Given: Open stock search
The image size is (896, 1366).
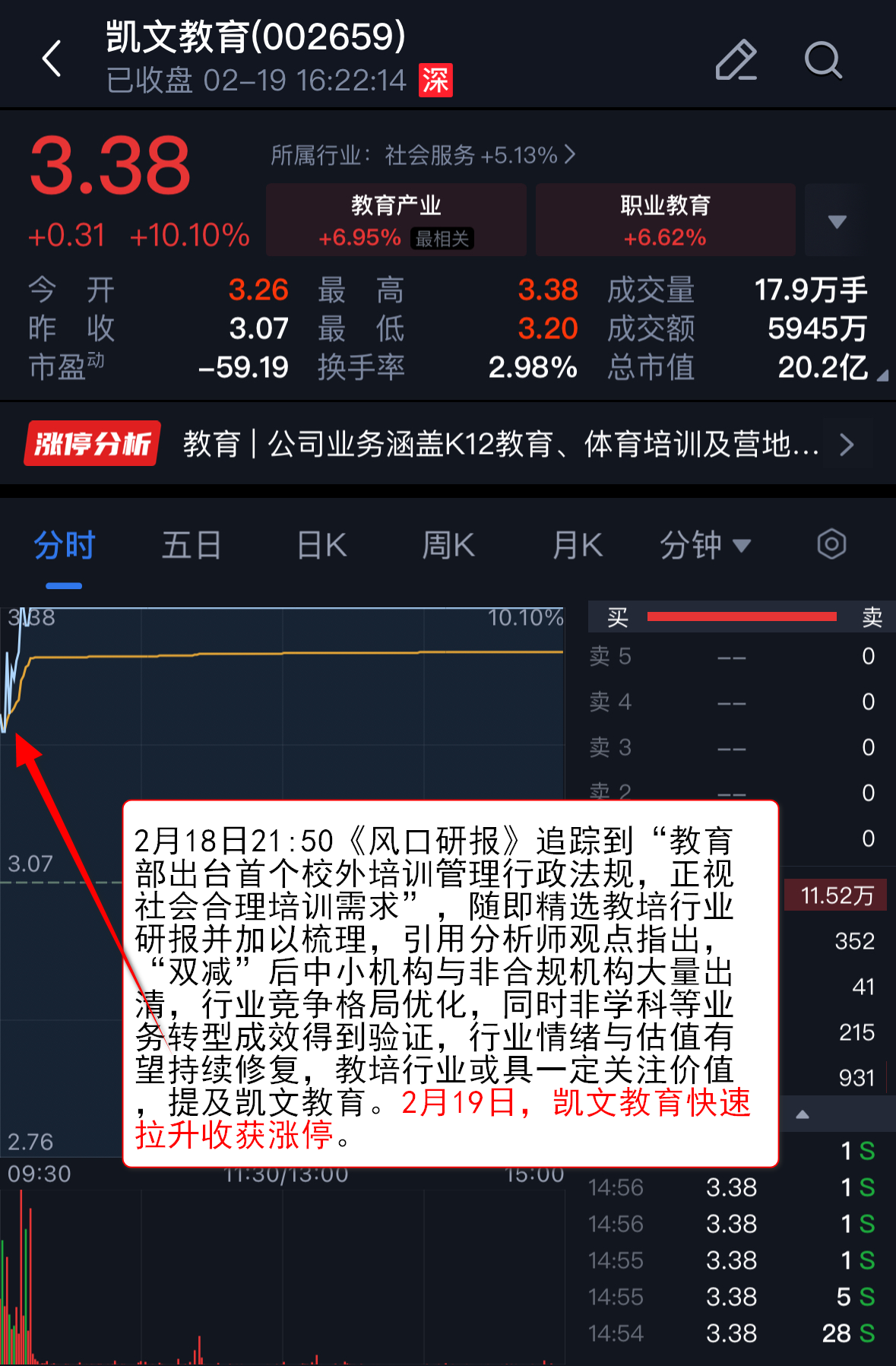Looking at the screenshot, I should click(823, 60).
